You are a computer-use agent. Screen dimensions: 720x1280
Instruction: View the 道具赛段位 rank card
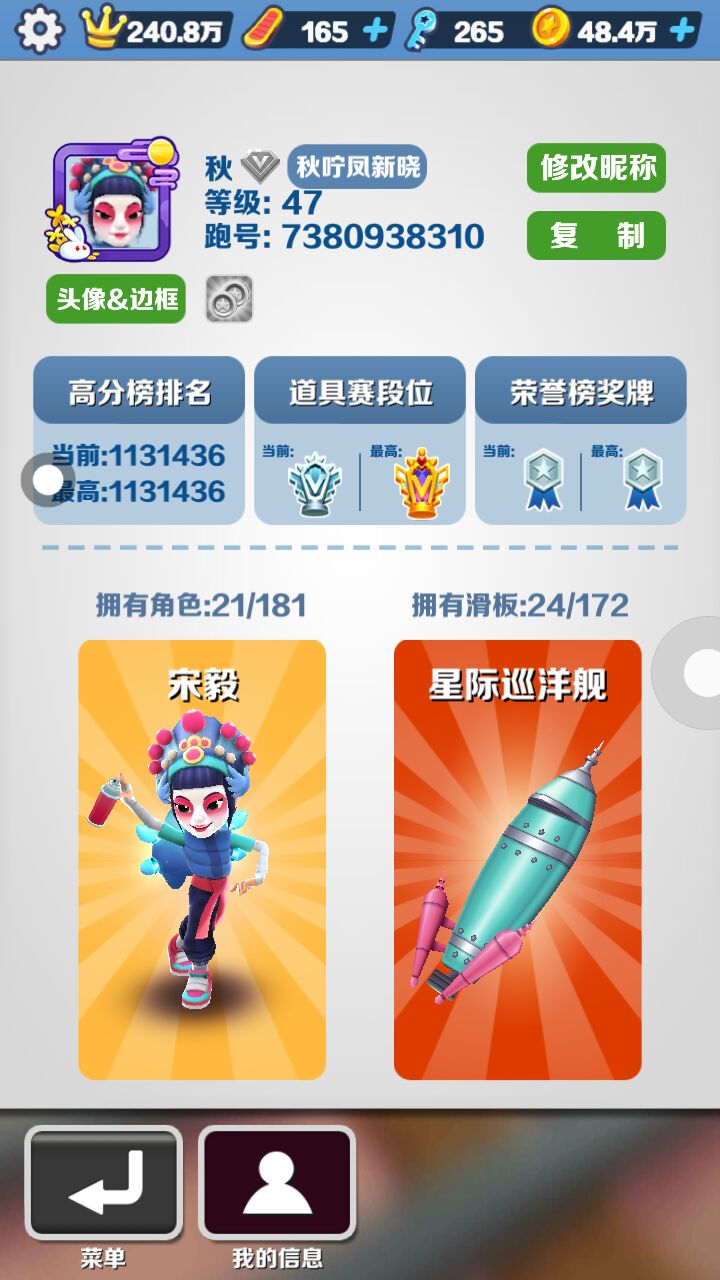tap(360, 441)
